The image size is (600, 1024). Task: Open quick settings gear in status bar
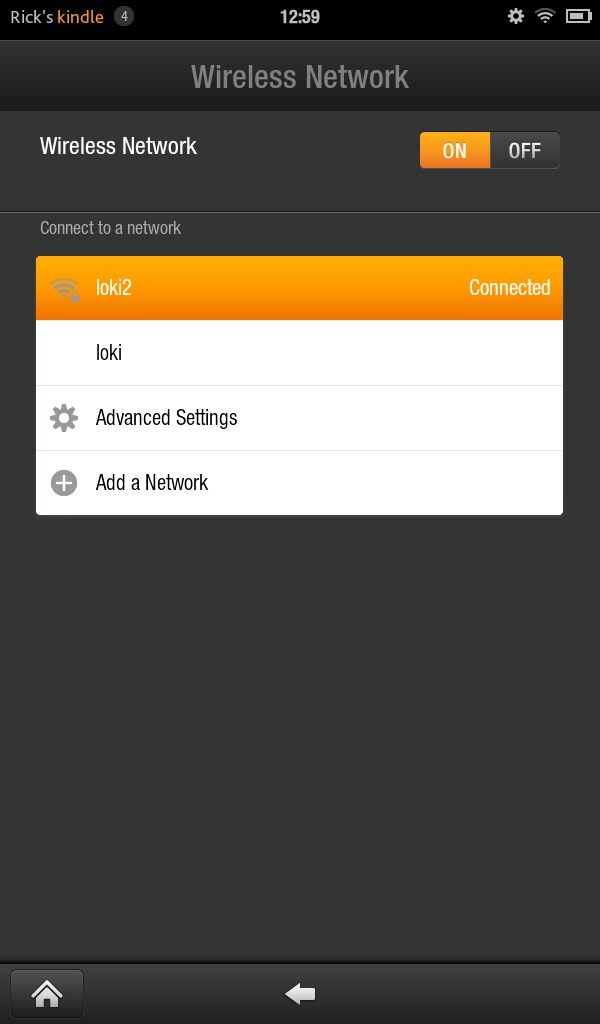[516, 16]
